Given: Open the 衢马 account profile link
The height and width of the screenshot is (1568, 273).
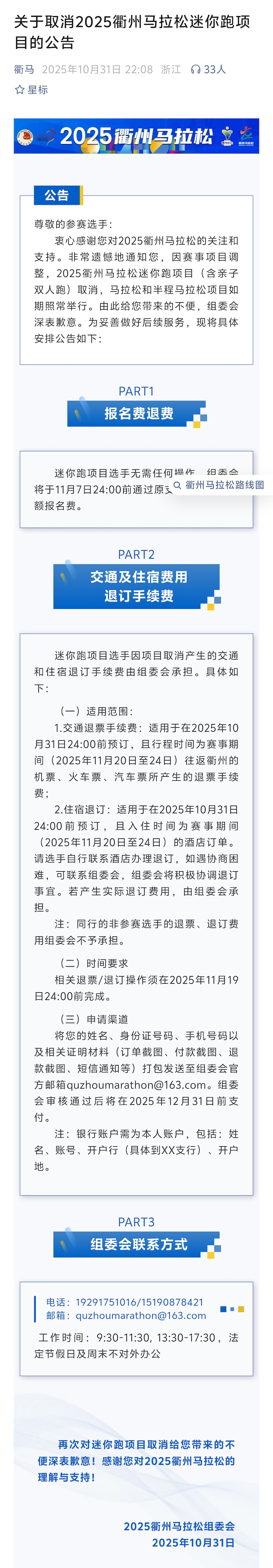Looking at the screenshot, I should [24, 69].
